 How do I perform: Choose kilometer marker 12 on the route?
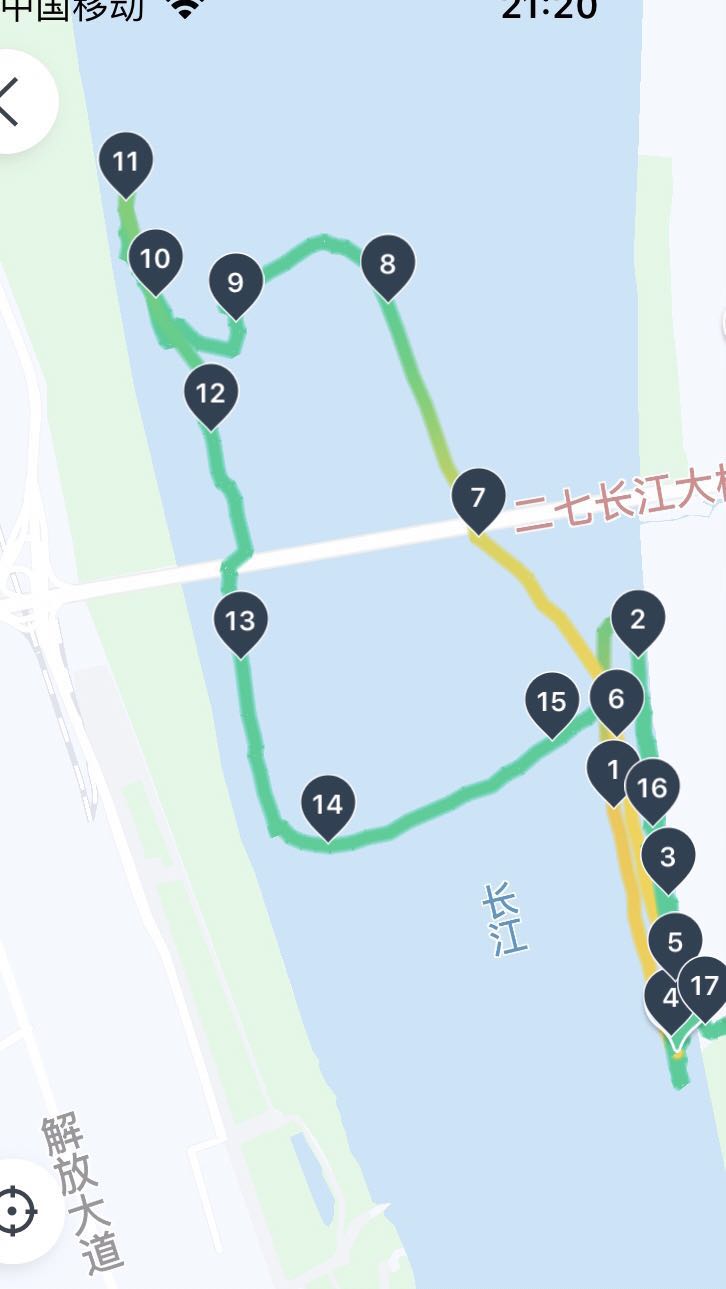tap(211, 393)
